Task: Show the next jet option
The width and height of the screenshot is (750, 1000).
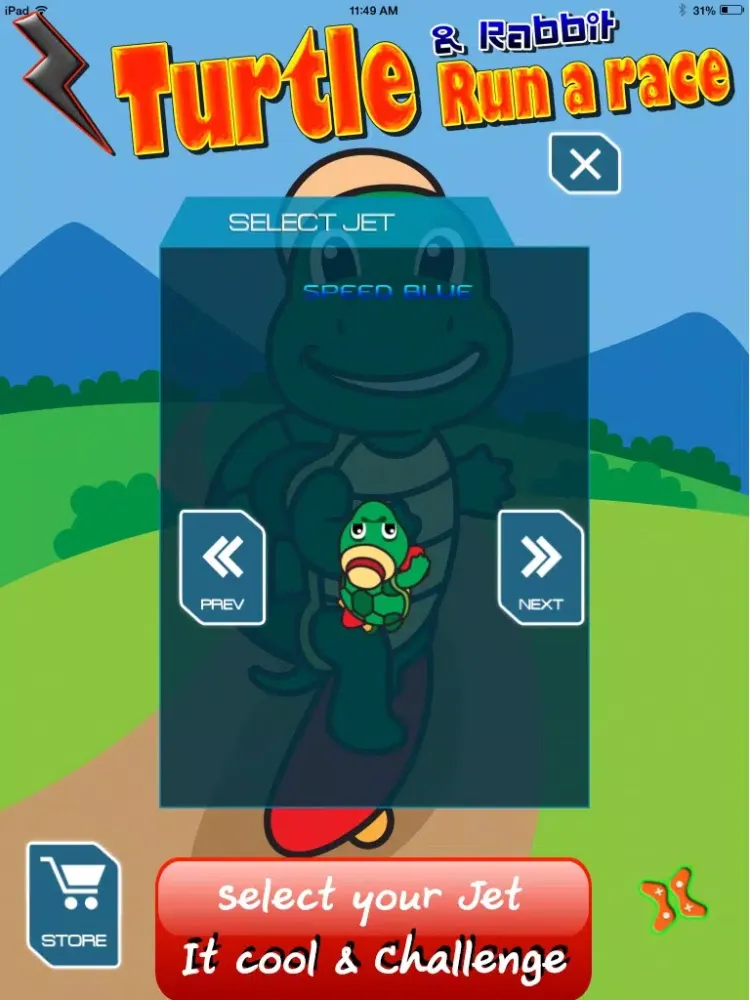Action: (540, 567)
